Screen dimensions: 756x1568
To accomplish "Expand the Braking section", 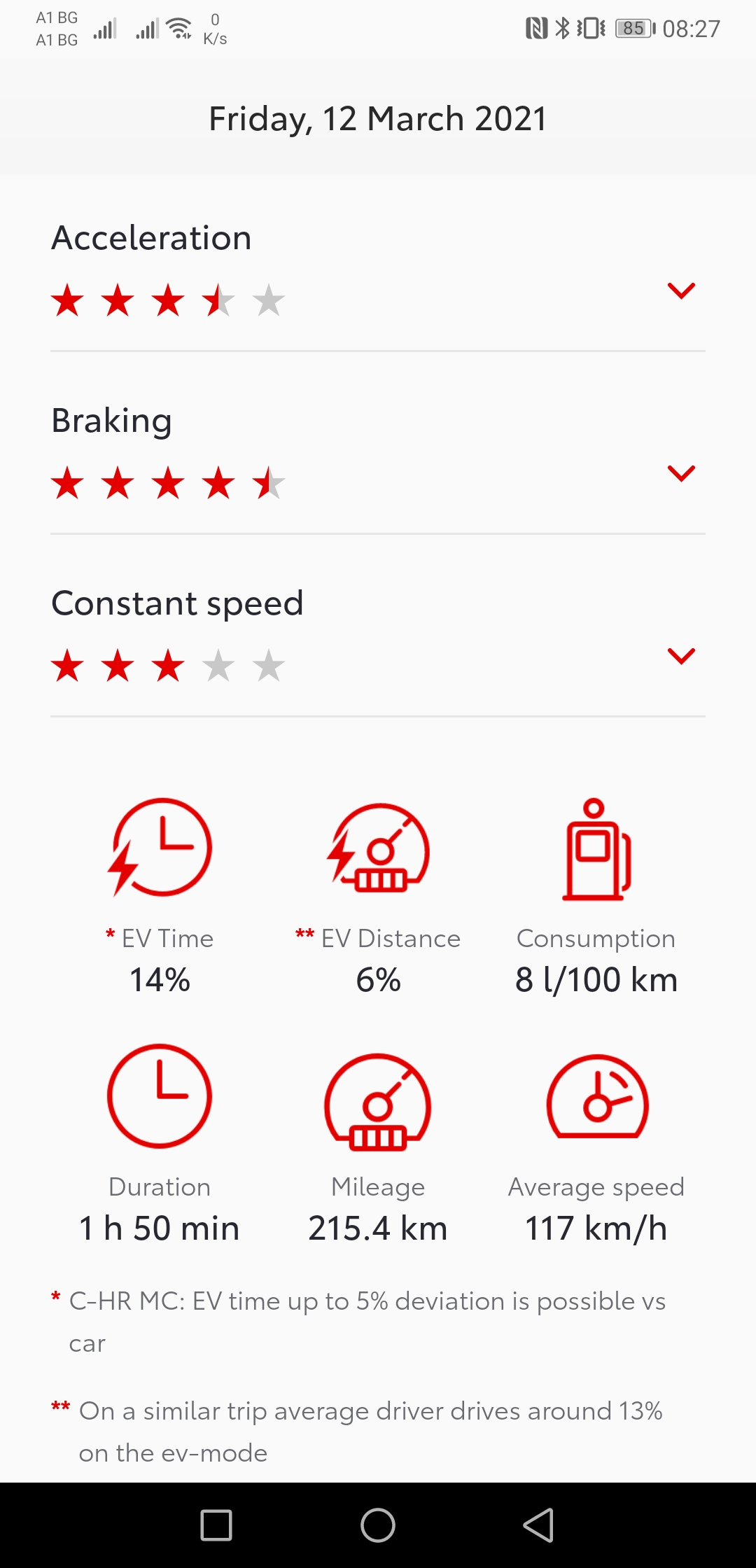I will point(681,472).
